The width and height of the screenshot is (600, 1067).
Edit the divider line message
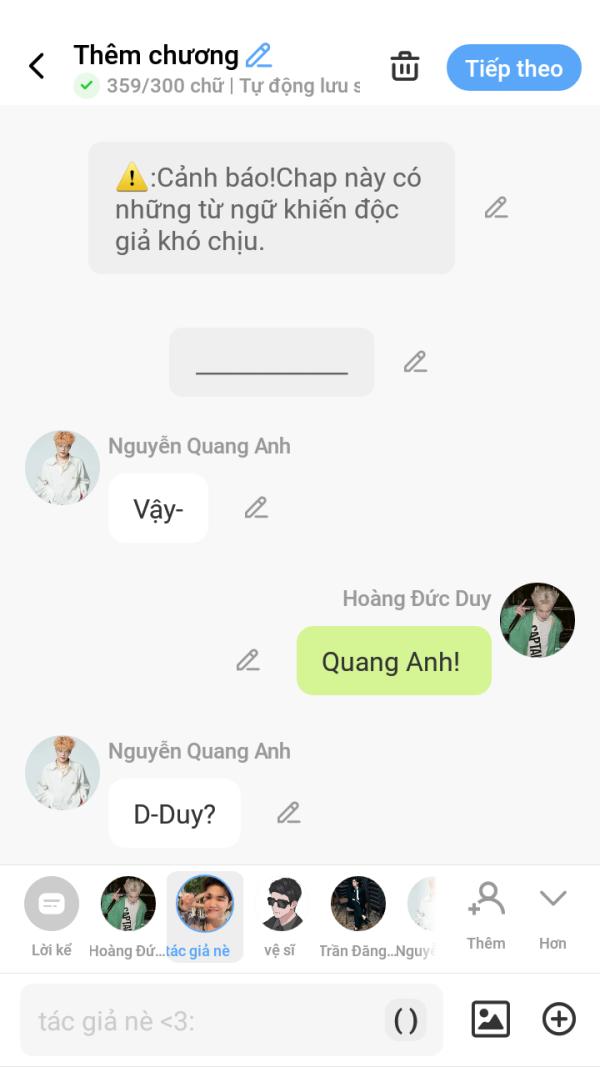[415, 362]
